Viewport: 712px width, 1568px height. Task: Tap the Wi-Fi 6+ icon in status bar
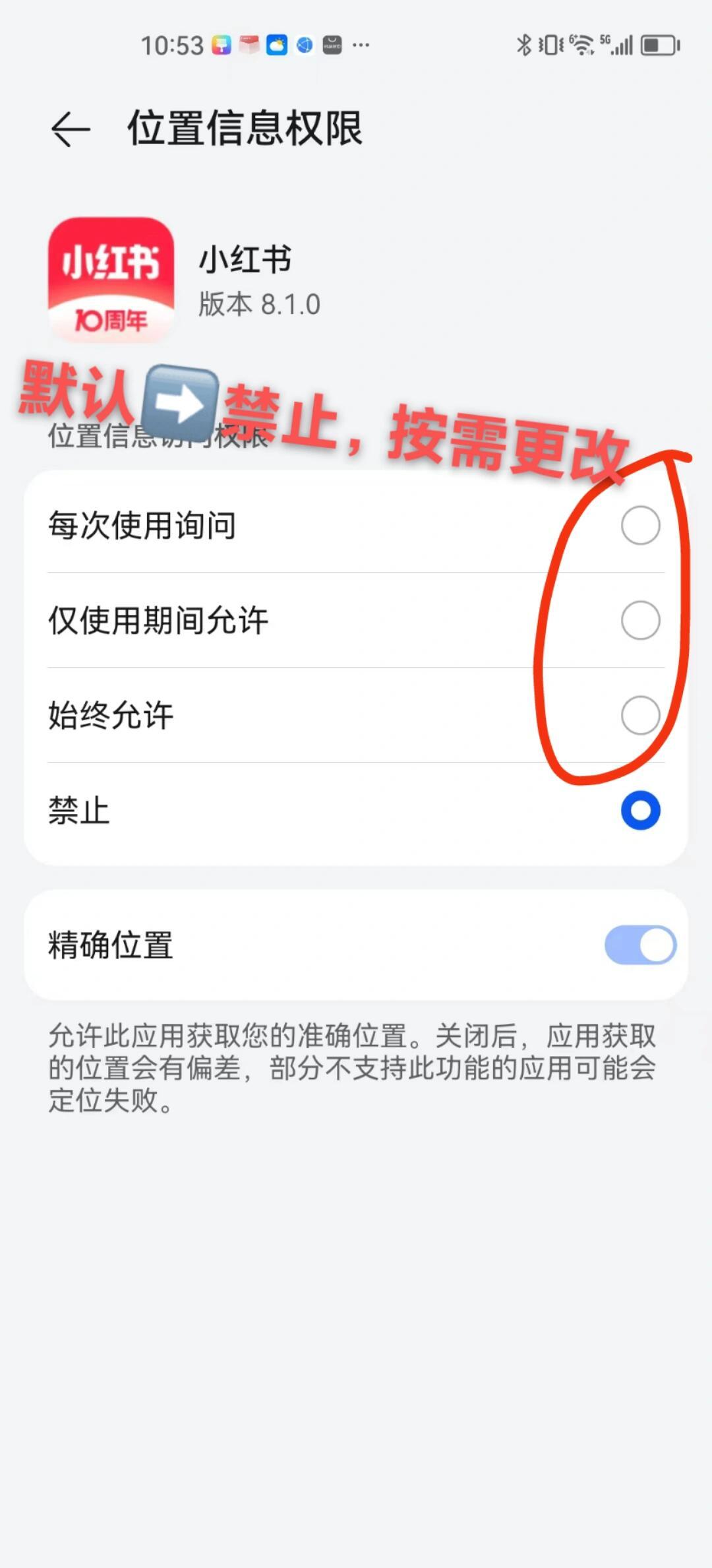580,45
